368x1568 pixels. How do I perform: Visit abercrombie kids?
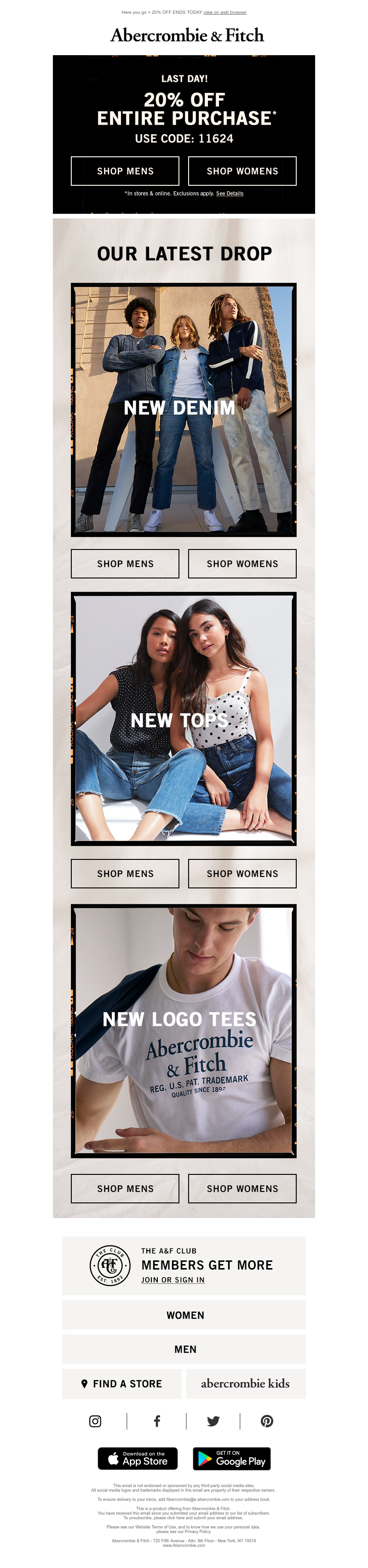coord(245,1384)
